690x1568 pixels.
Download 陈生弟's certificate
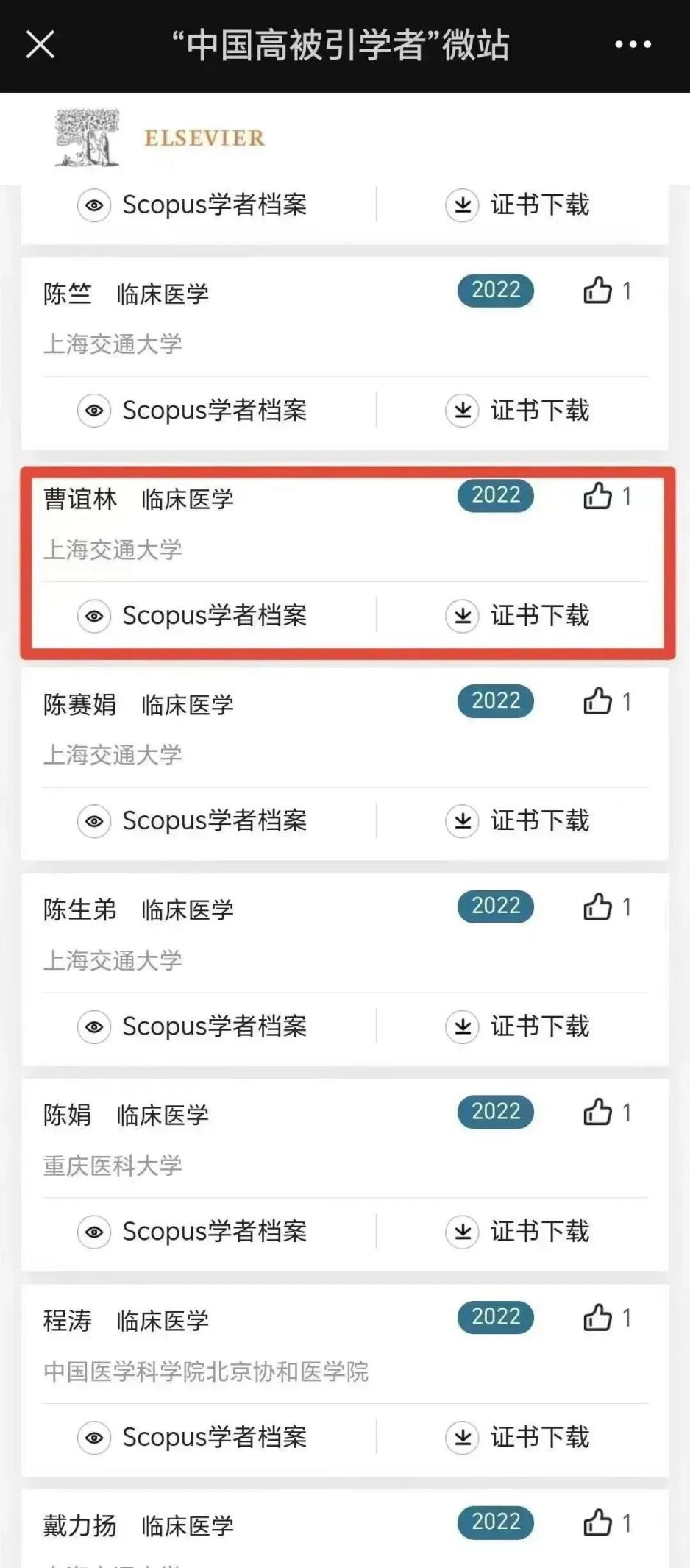pyautogui.click(x=518, y=1026)
